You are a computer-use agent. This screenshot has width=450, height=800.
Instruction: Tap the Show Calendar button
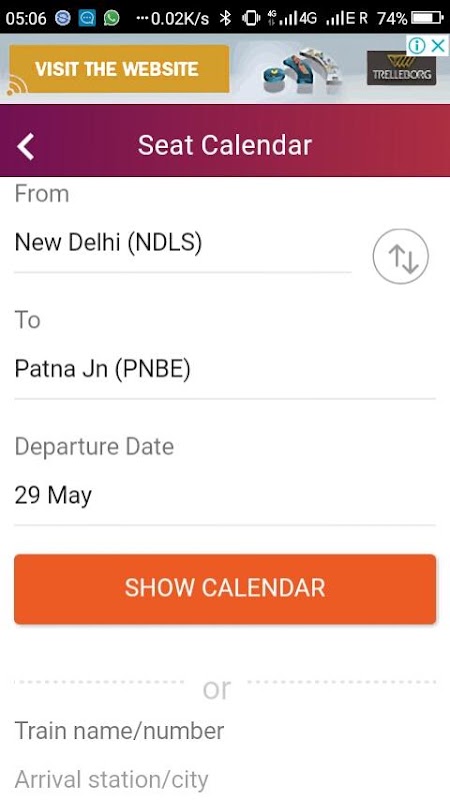tap(225, 589)
